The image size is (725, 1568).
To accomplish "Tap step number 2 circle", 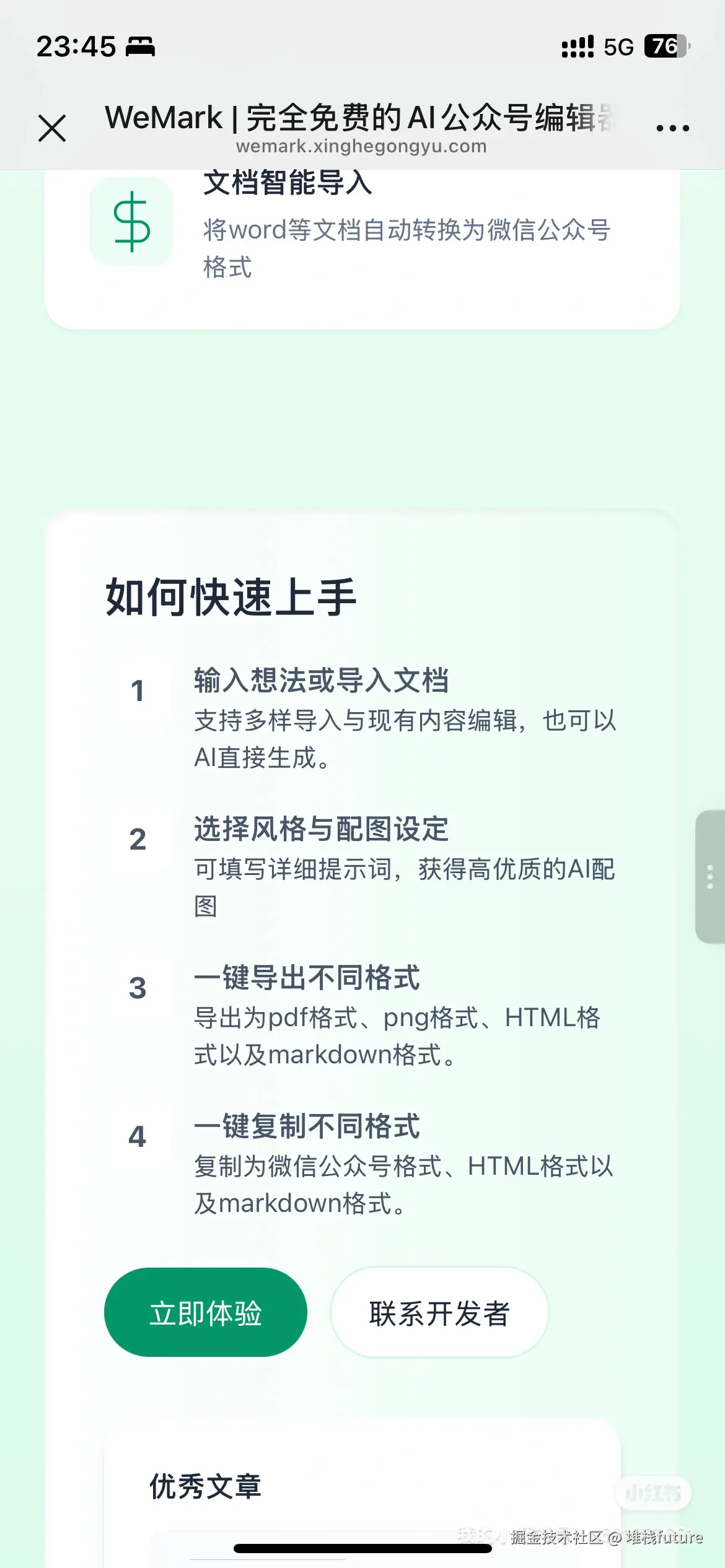I will 139,839.
